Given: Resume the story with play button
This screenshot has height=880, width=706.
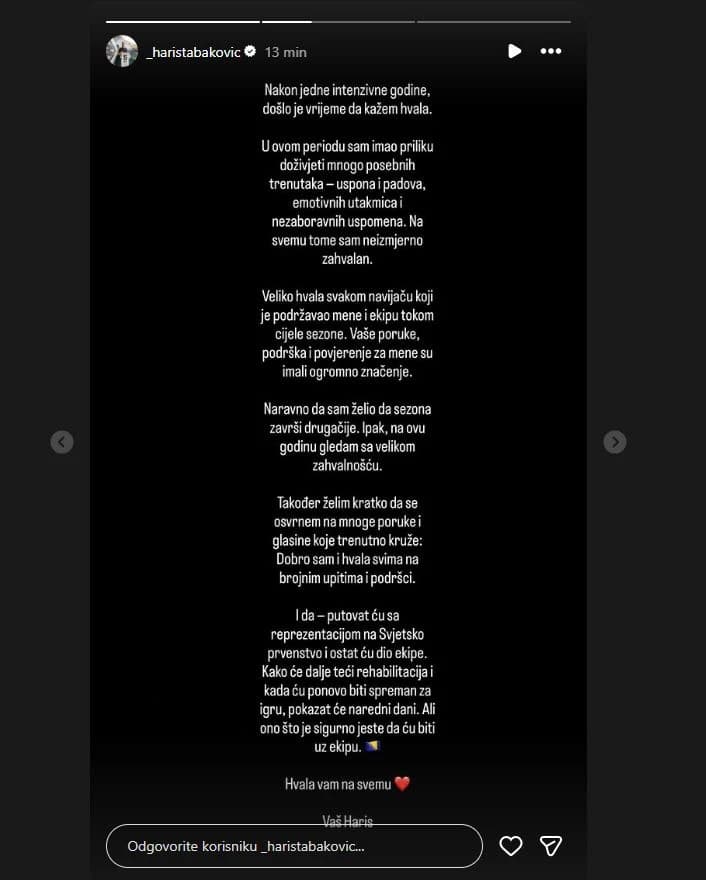Looking at the screenshot, I should coord(514,51).
